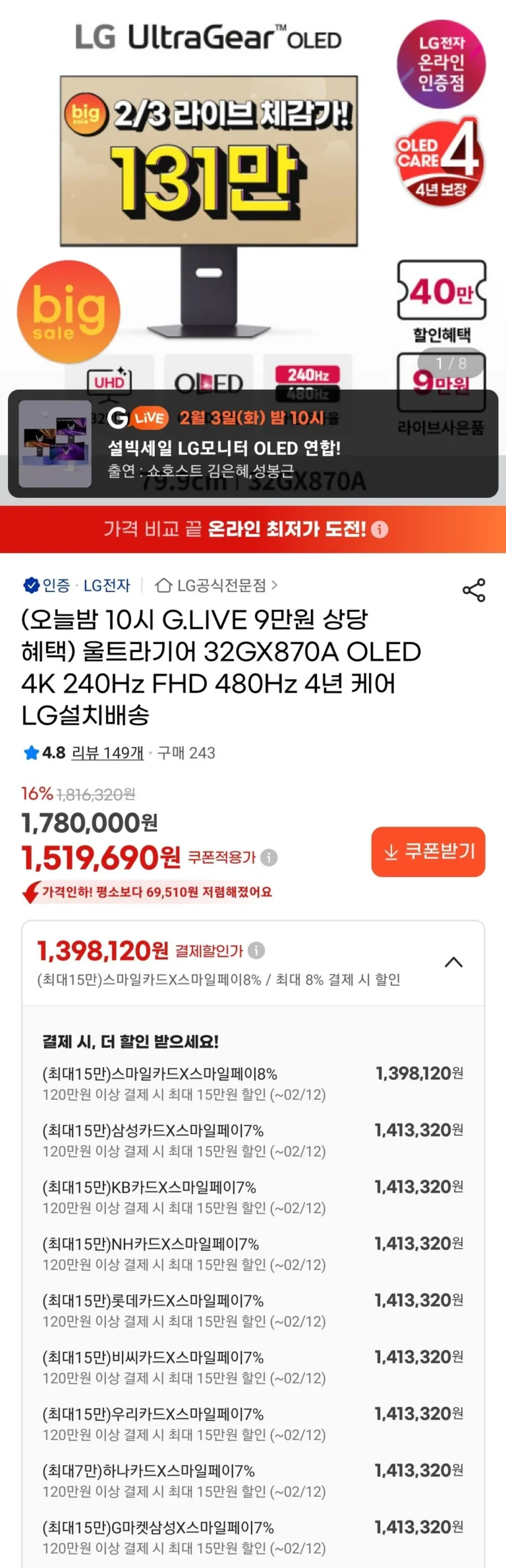The width and height of the screenshot is (506, 1568).
Task: Share this product listing
Action: click(x=474, y=590)
